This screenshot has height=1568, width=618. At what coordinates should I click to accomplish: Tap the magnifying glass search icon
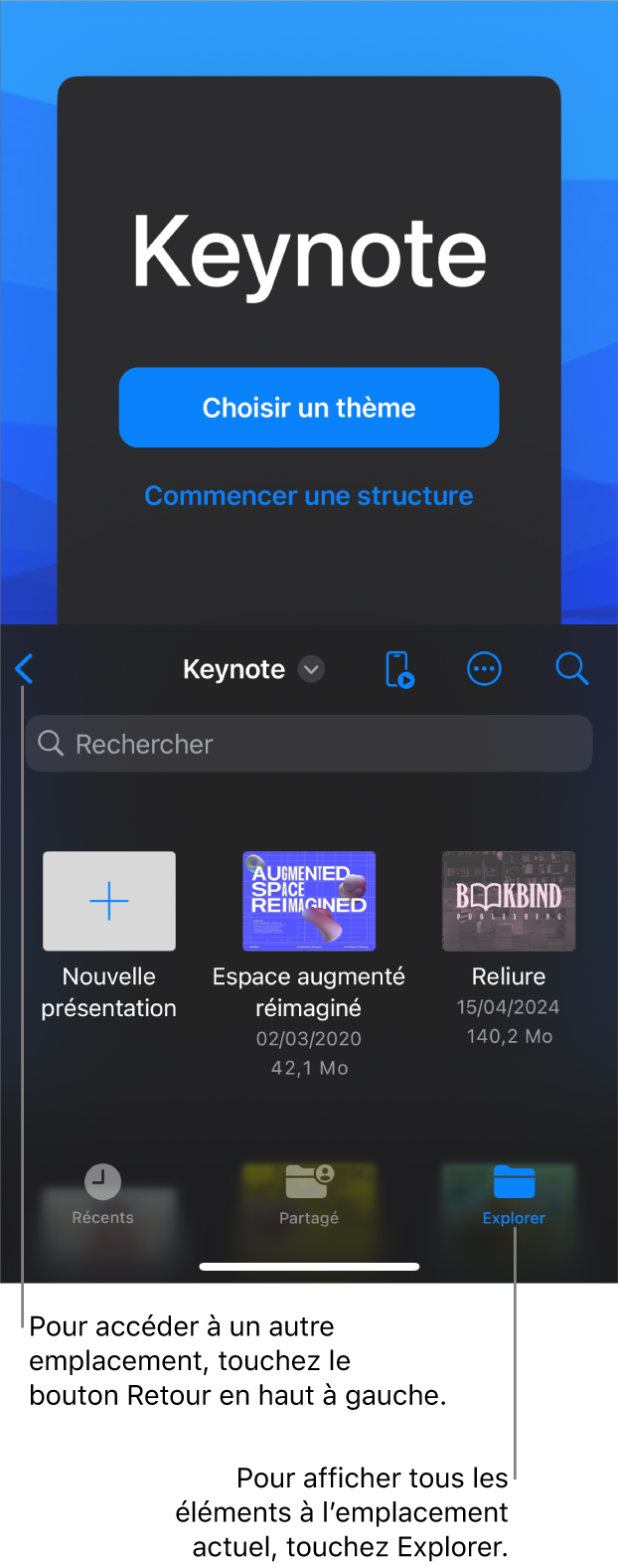(572, 669)
